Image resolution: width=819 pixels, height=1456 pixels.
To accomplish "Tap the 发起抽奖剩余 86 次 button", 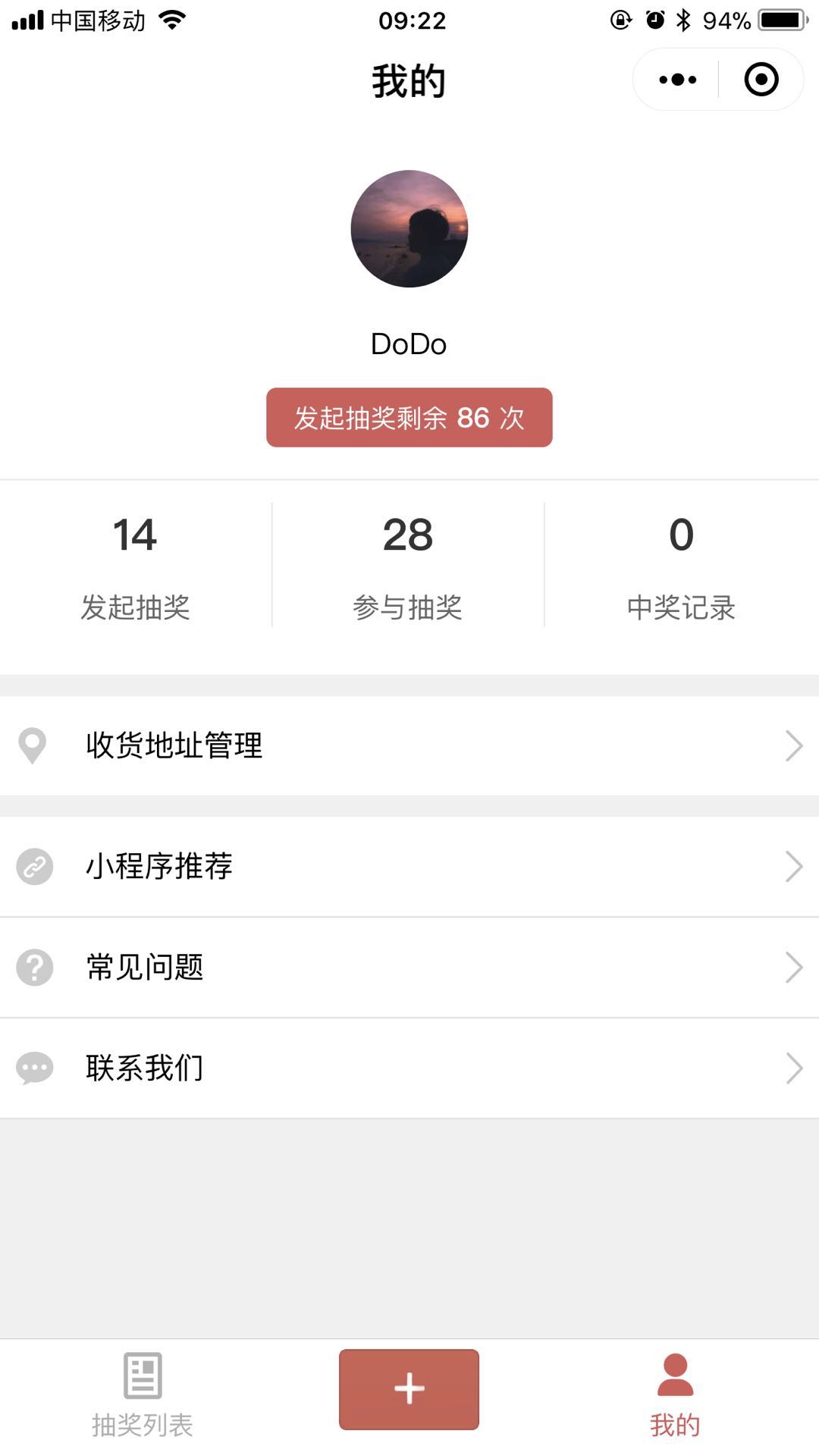I will click(x=409, y=417).
